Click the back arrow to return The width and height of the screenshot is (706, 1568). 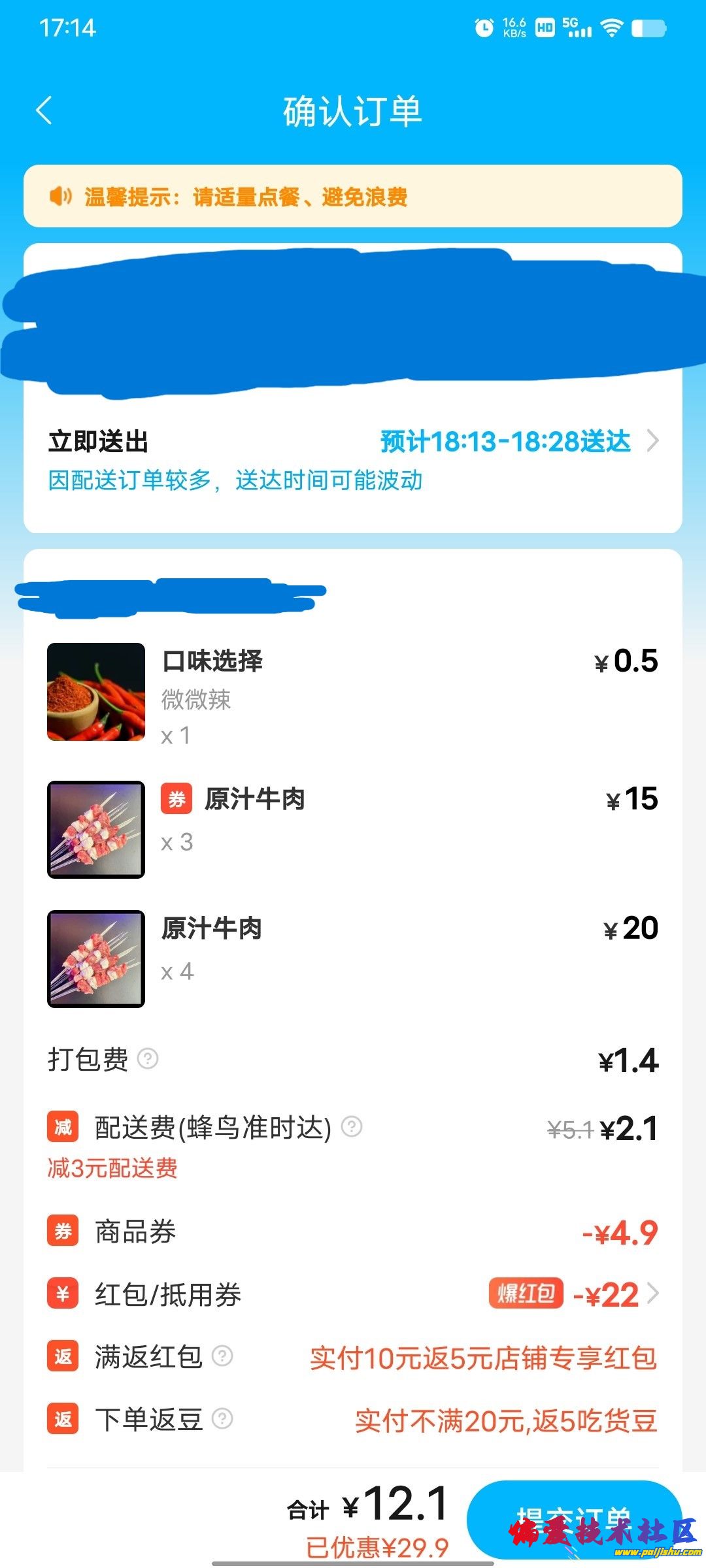pos(44,111)
